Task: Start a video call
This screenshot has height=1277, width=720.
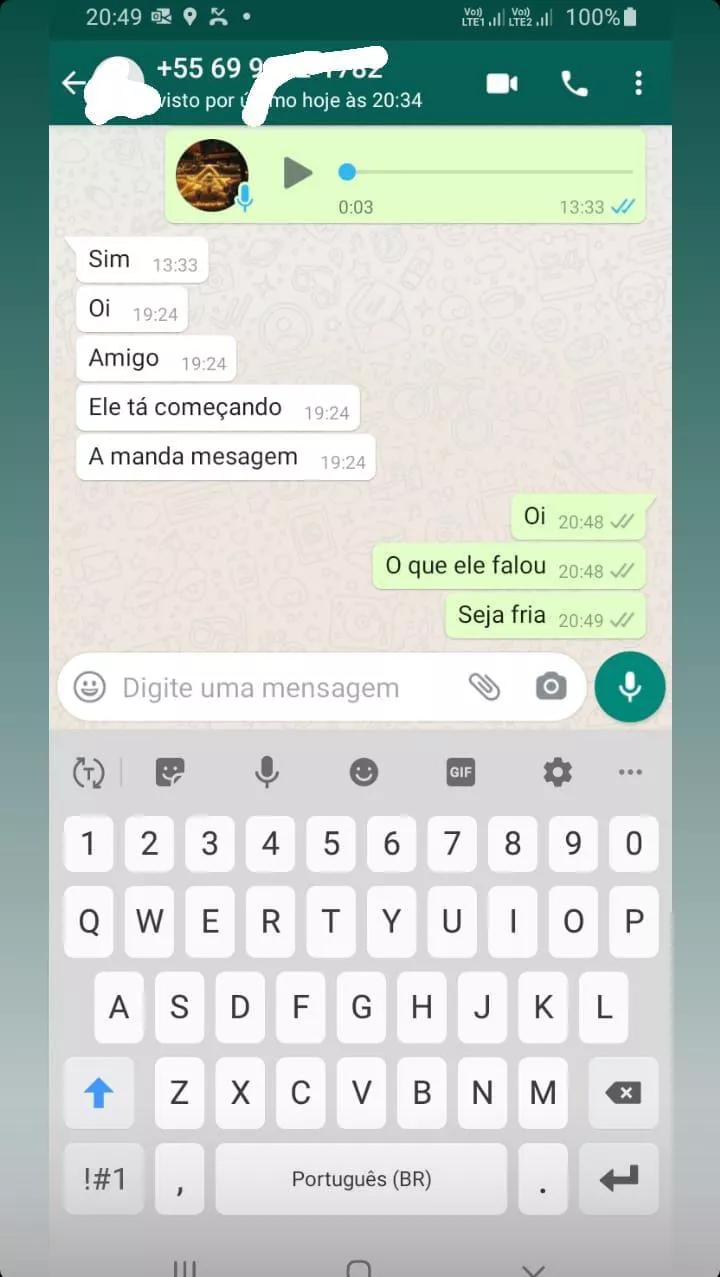Action: point(502,83)
